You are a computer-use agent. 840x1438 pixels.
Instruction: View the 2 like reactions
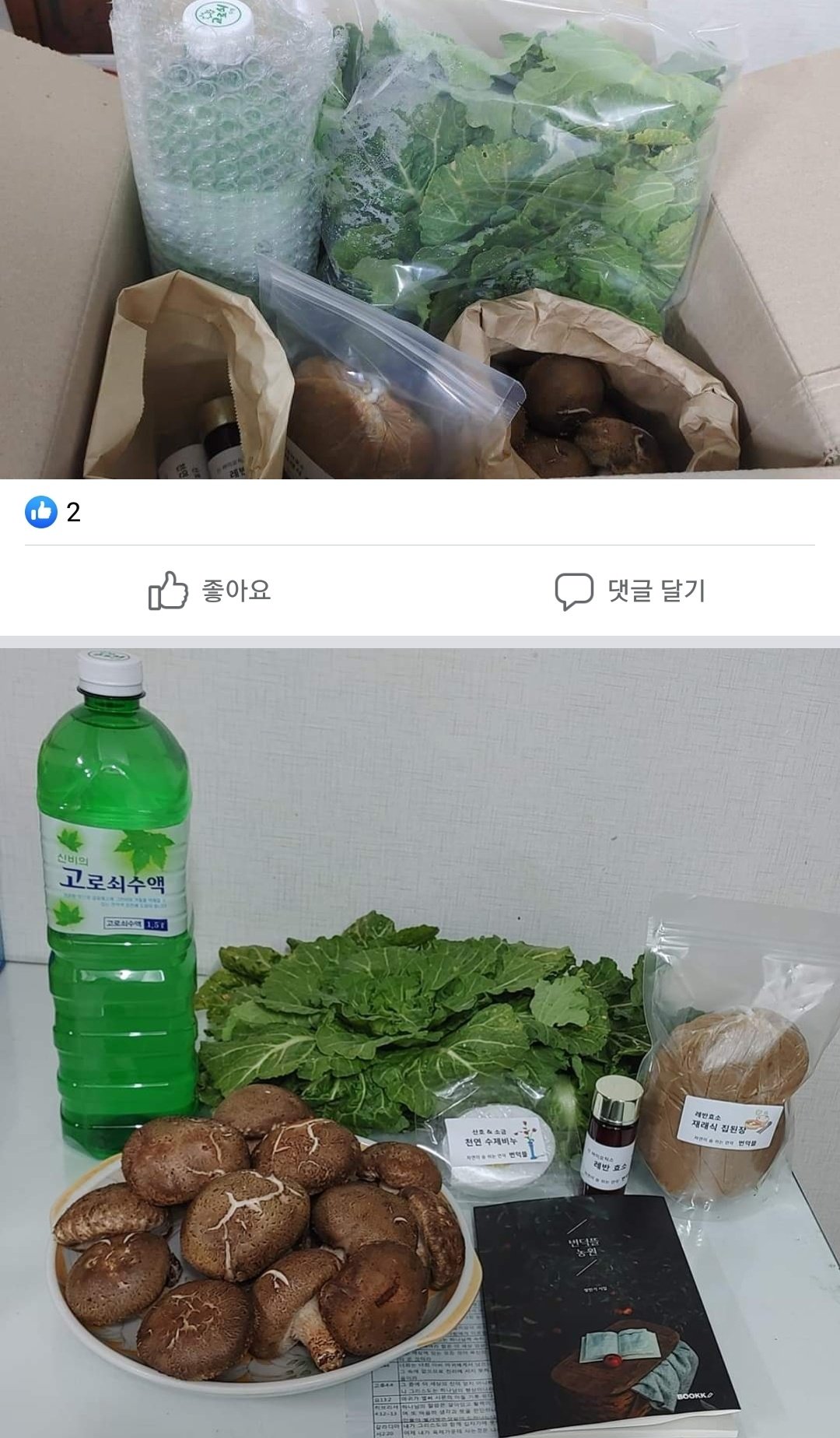click(x=53, y=512)
